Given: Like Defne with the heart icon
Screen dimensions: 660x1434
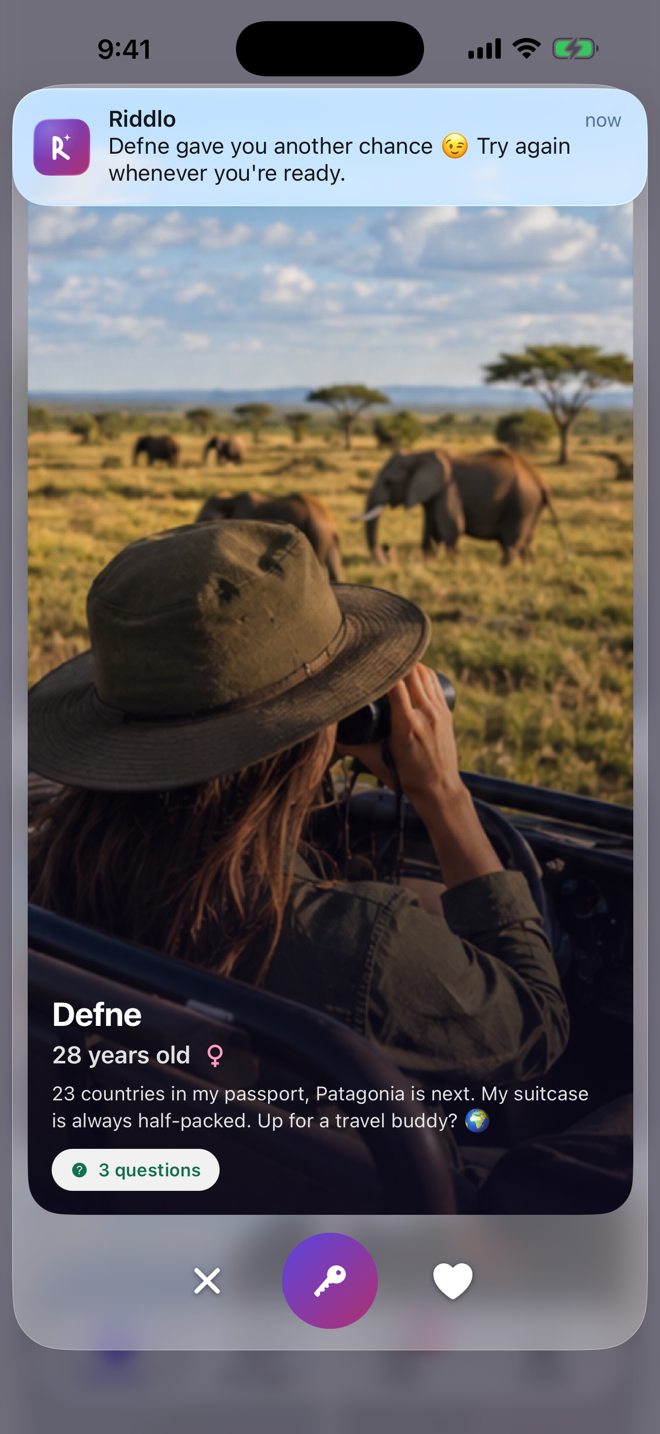Looking at the screenshot, I should point(452,1281).
